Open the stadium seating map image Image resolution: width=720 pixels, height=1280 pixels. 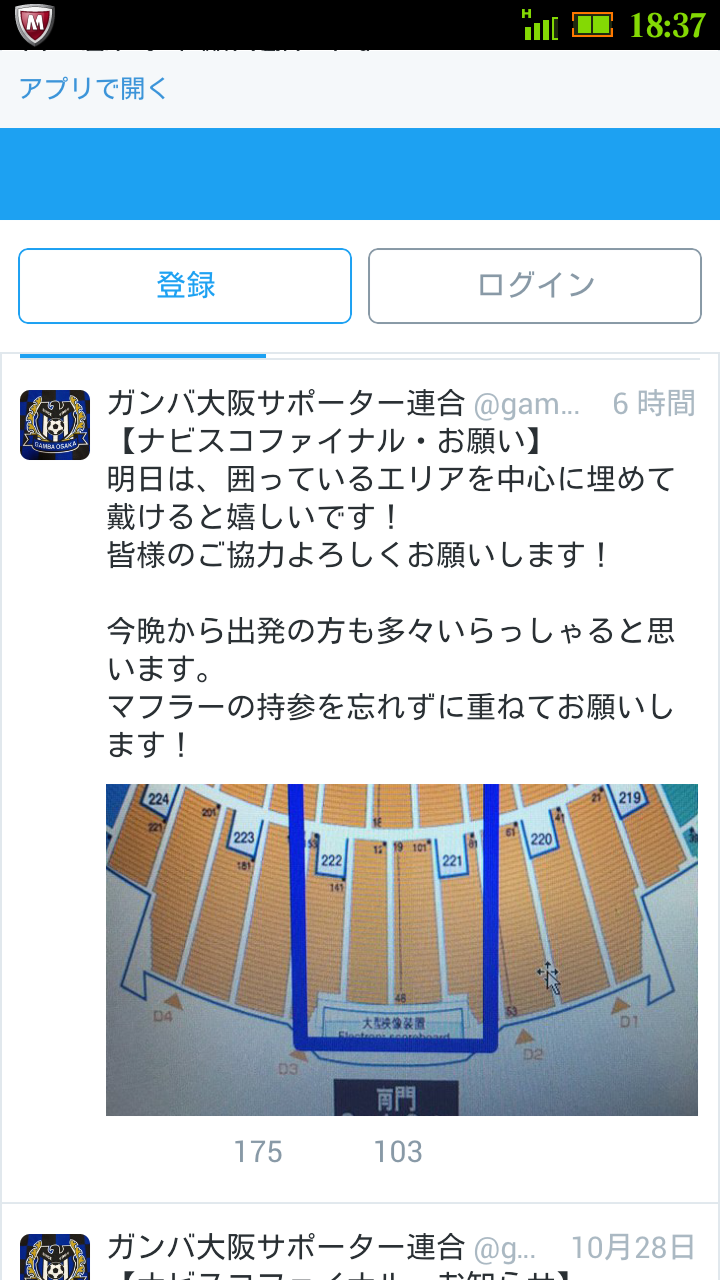click(401, 949)
